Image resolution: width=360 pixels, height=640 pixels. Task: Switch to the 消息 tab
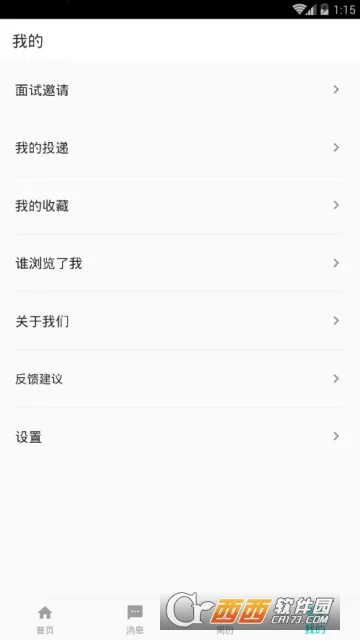(135, 620)
